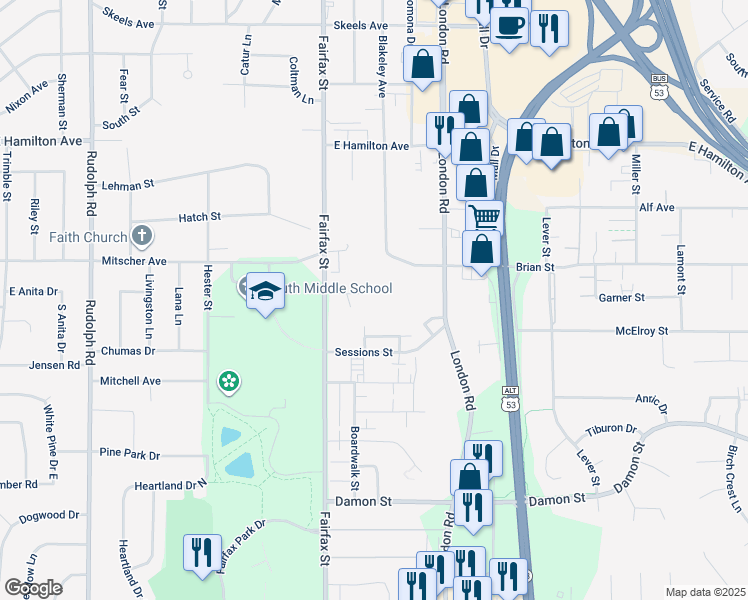Open the grocery cart store marker
The width and height of the screenshot is (748, 600).
pyautogui.click(x=484, y=217)
